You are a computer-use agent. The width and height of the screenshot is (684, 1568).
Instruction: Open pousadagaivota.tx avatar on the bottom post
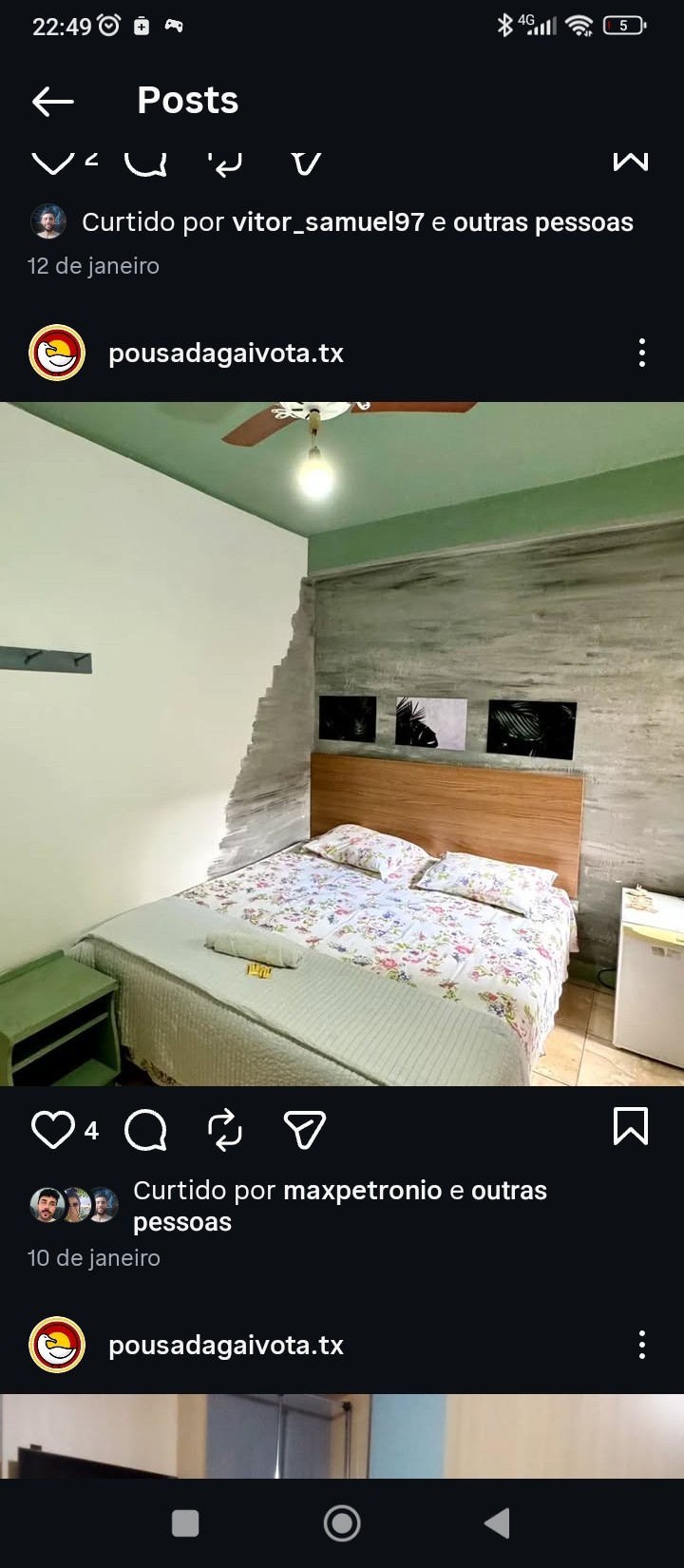pyautogui.click(x=57, y=1345)
